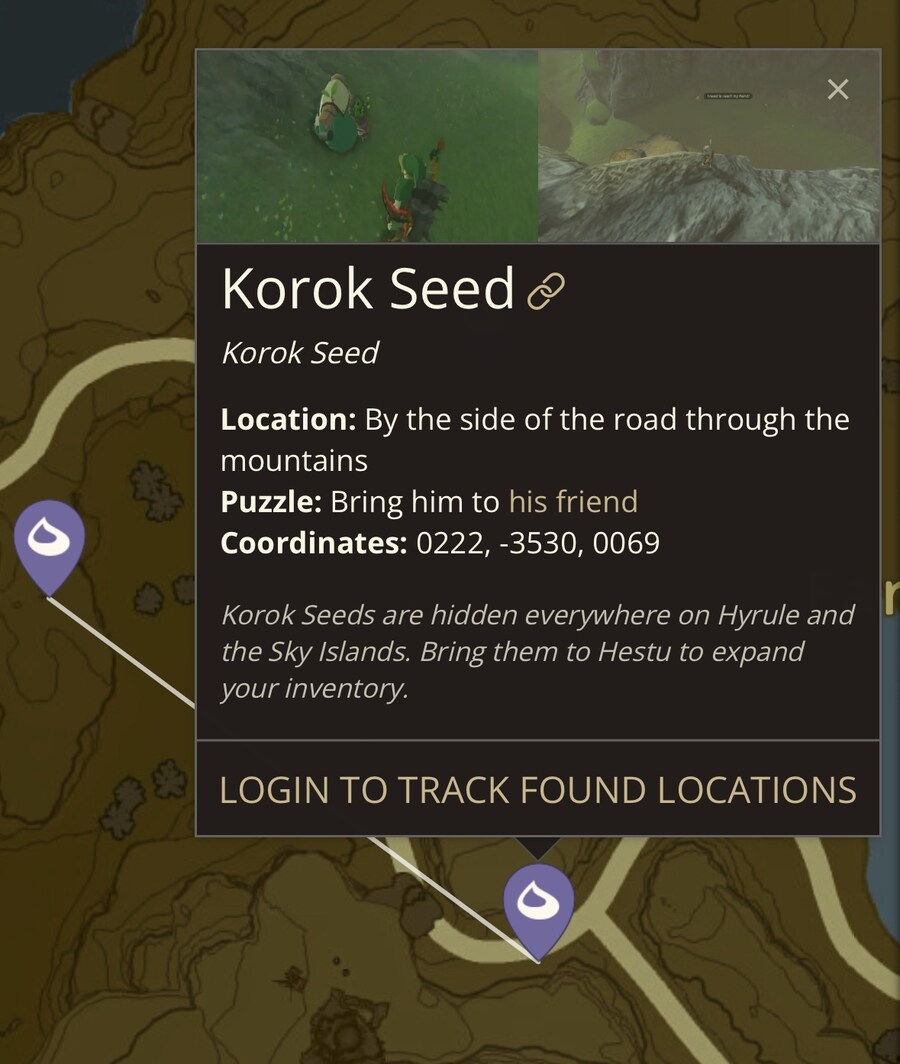Viewport: 900px width, 1064px height.
Task: Tap Login to Track Found Locations
Action: [538, 790]
